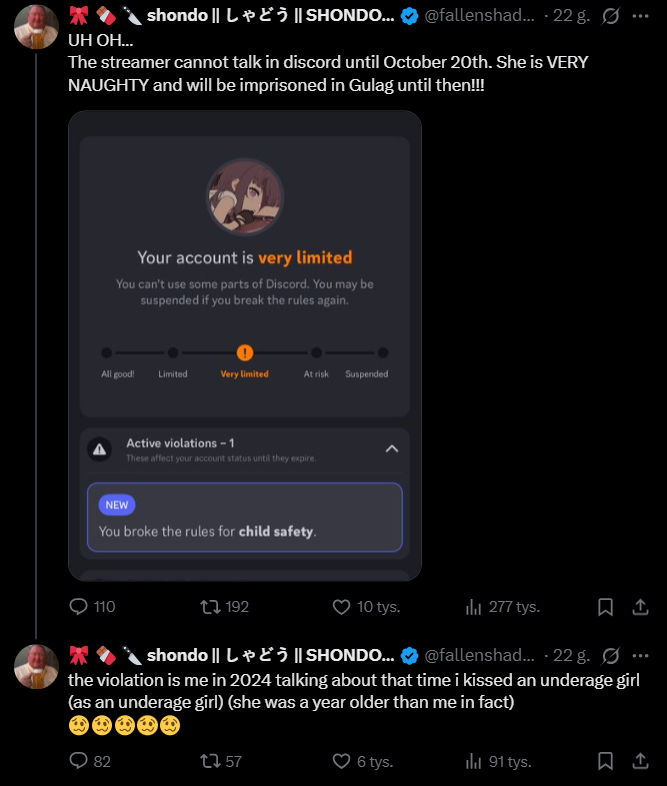This screenshot has height=786, width=667.
Task: Share the first tweet about Discord
Action: [640, 606]
